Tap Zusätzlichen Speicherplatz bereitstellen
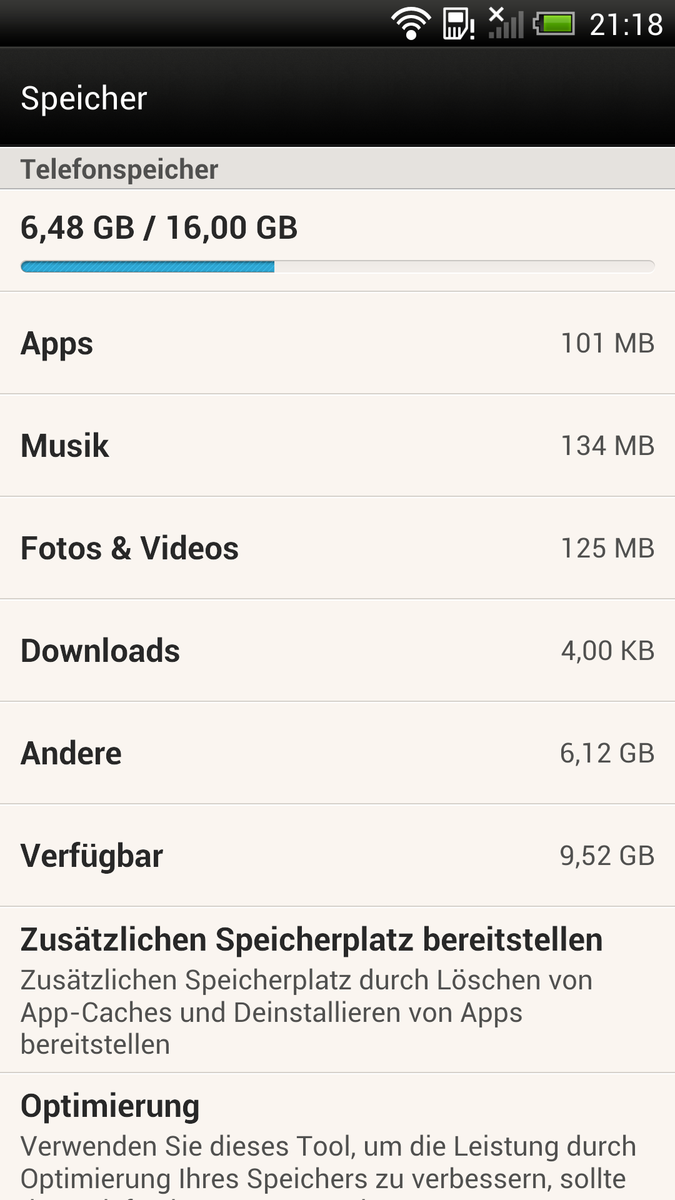This screenshot has width=675, height=1200. coord(337,989)
